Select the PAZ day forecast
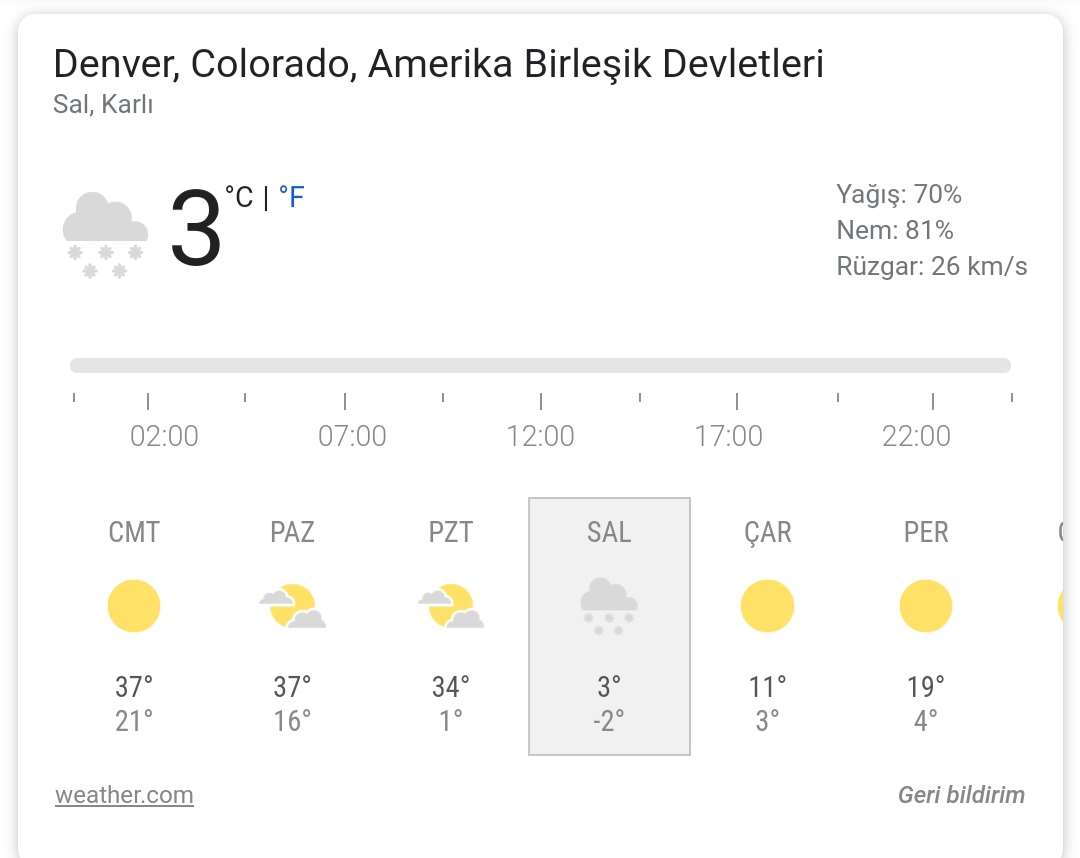The image size is (1080, 858). point(292,625)
